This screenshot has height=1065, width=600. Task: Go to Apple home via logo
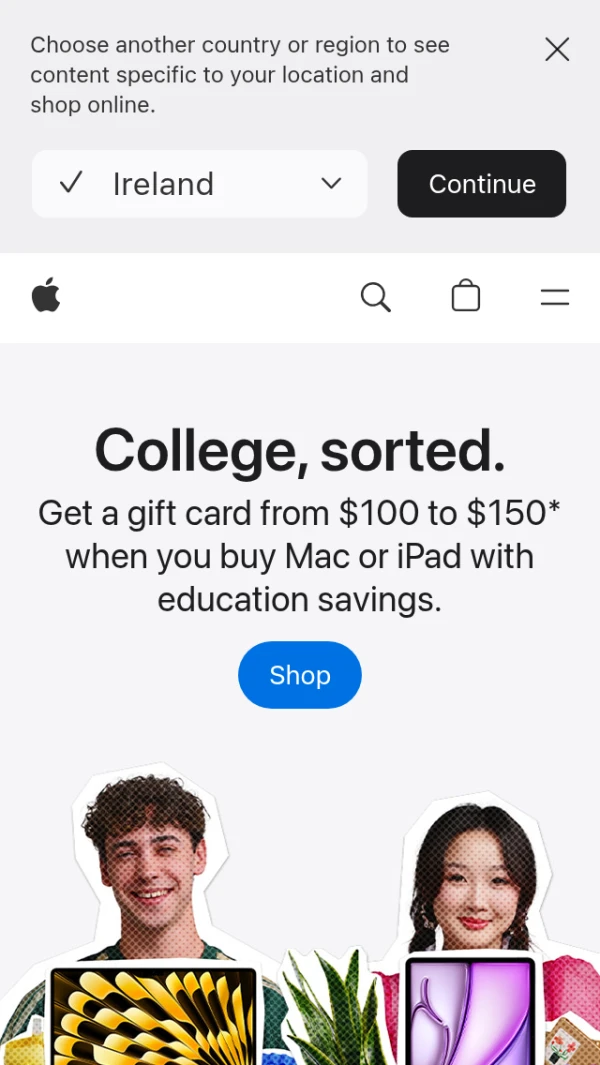[x=46, y=295]
